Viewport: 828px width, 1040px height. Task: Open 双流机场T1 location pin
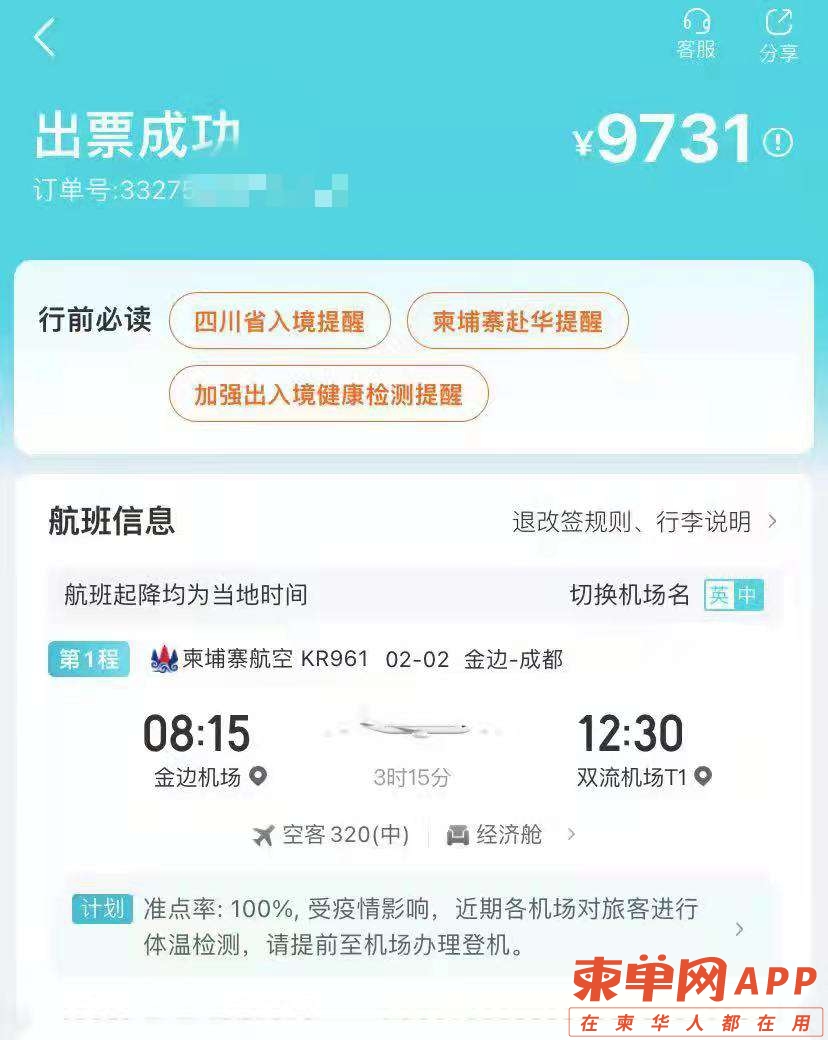pos(703,776)
